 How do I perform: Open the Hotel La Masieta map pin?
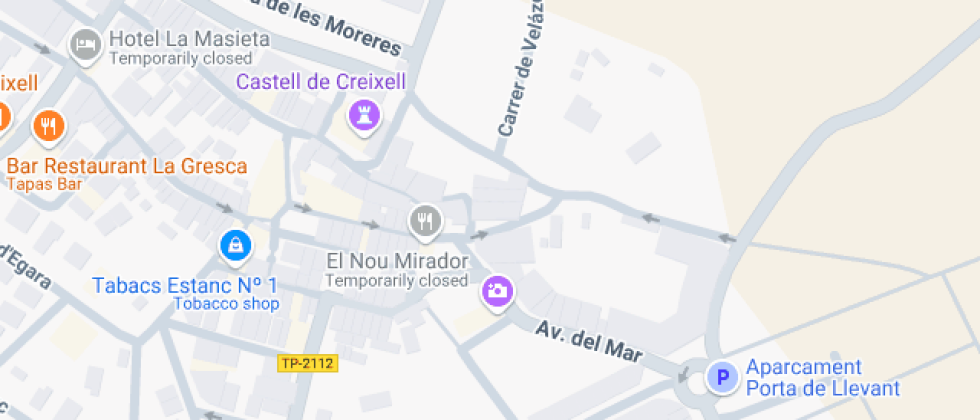point(86,44)
